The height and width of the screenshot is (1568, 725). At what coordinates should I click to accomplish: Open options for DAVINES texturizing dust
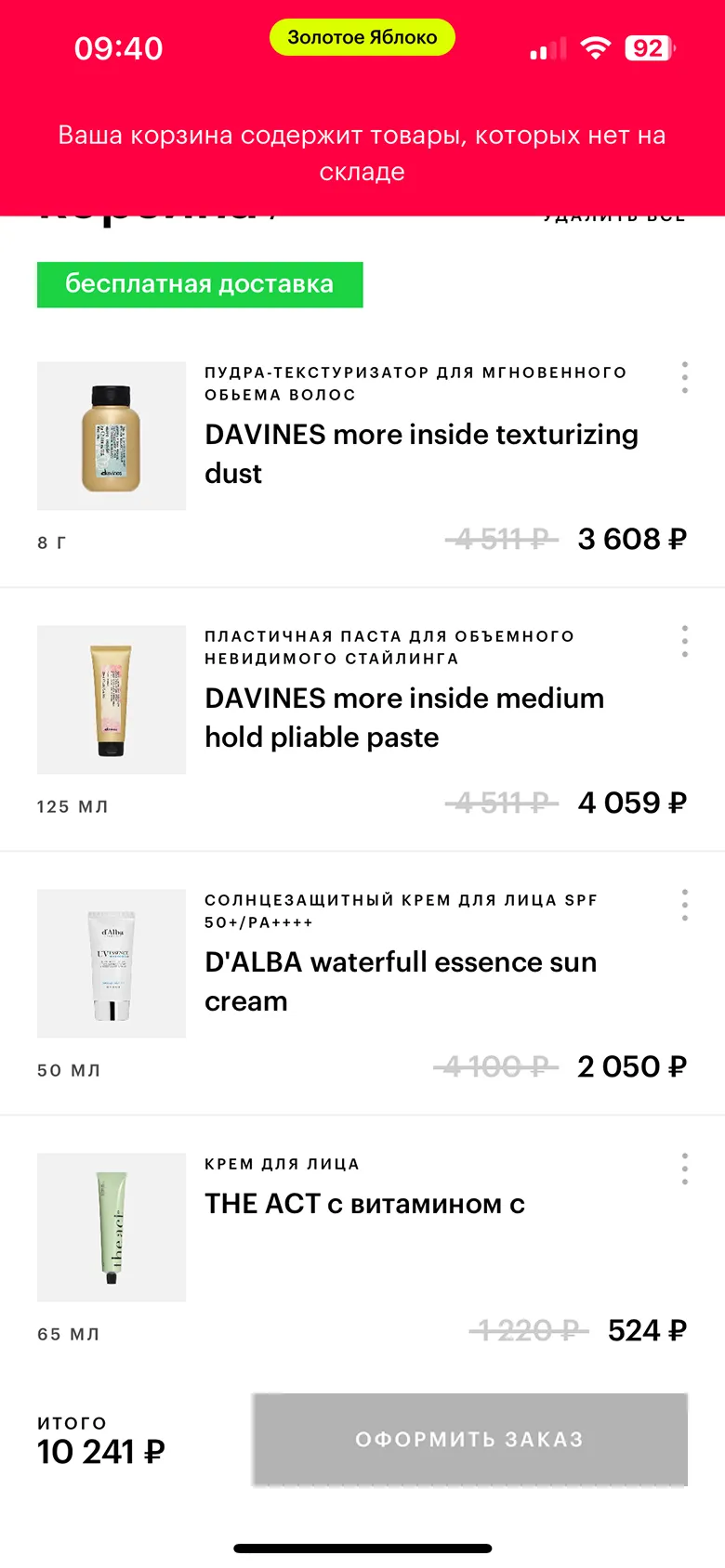tap(685, 377)
